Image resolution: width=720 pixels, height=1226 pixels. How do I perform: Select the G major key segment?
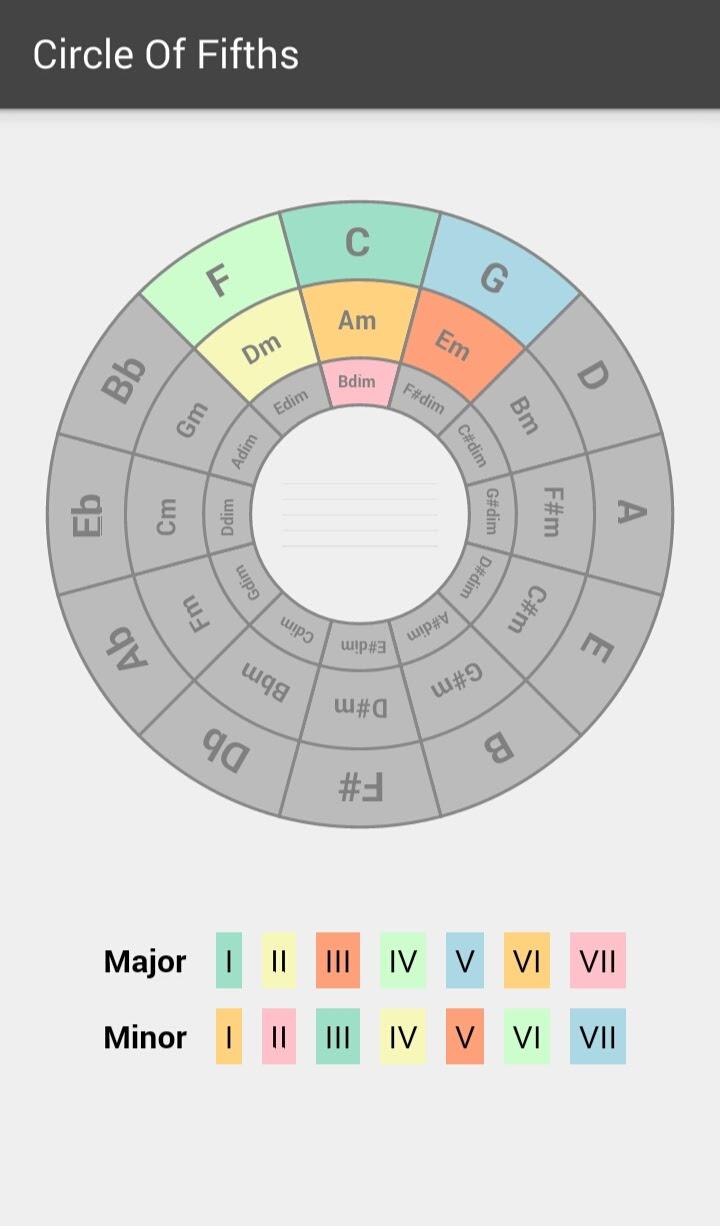point(496,279)
